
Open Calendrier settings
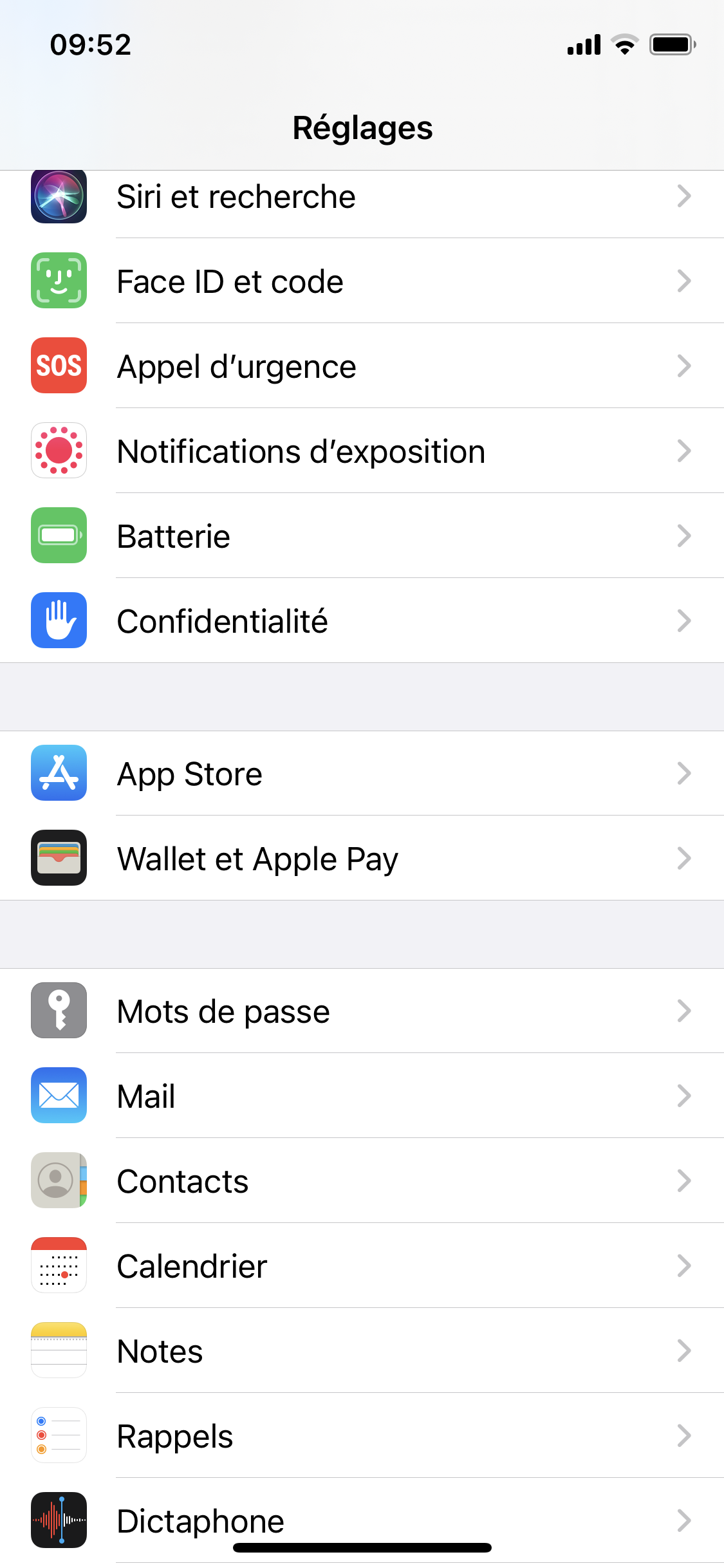tap(360, 1266)
